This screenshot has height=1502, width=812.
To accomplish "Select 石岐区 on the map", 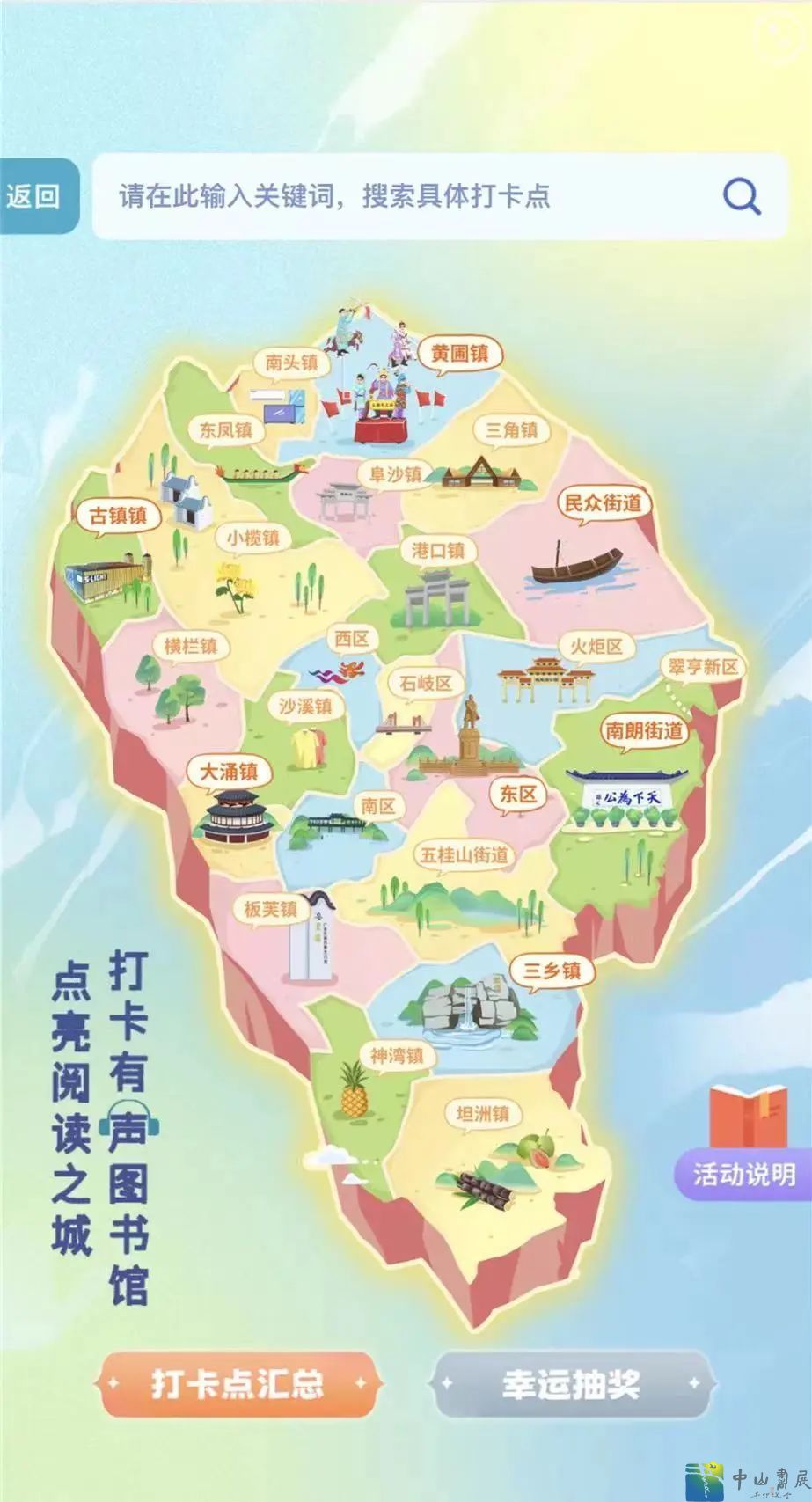I will (425, 683).
